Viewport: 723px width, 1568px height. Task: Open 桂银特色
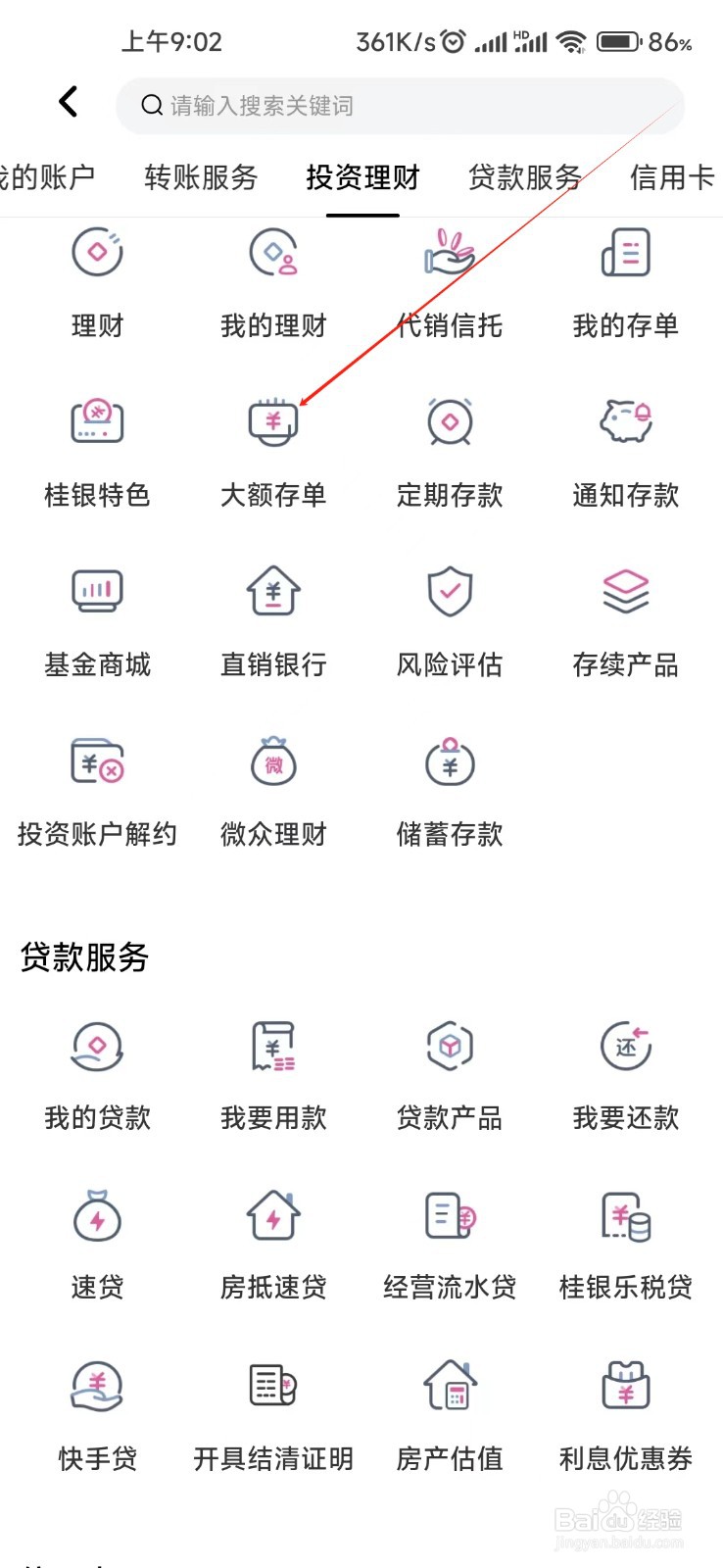pyautogui.click(x=97, y=453)
